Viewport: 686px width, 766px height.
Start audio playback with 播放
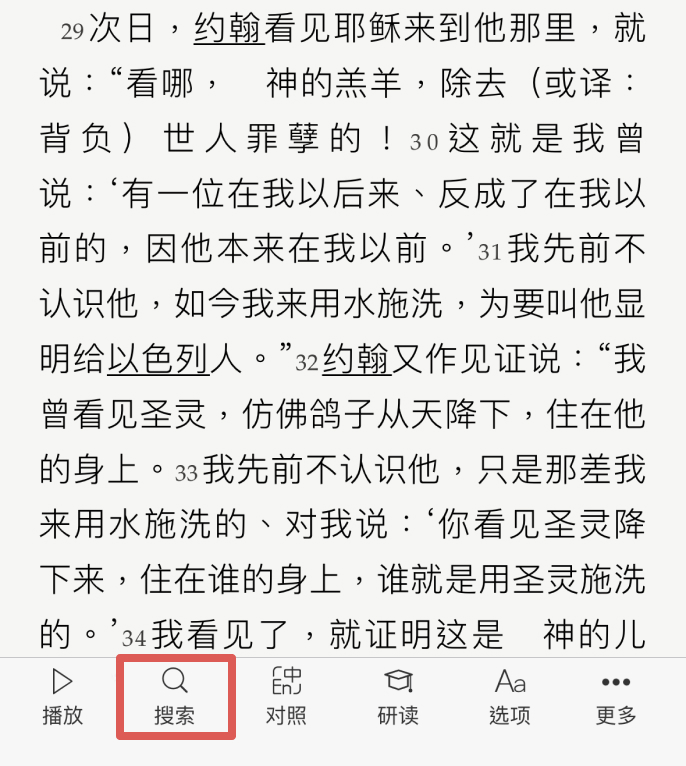point(62,697)
